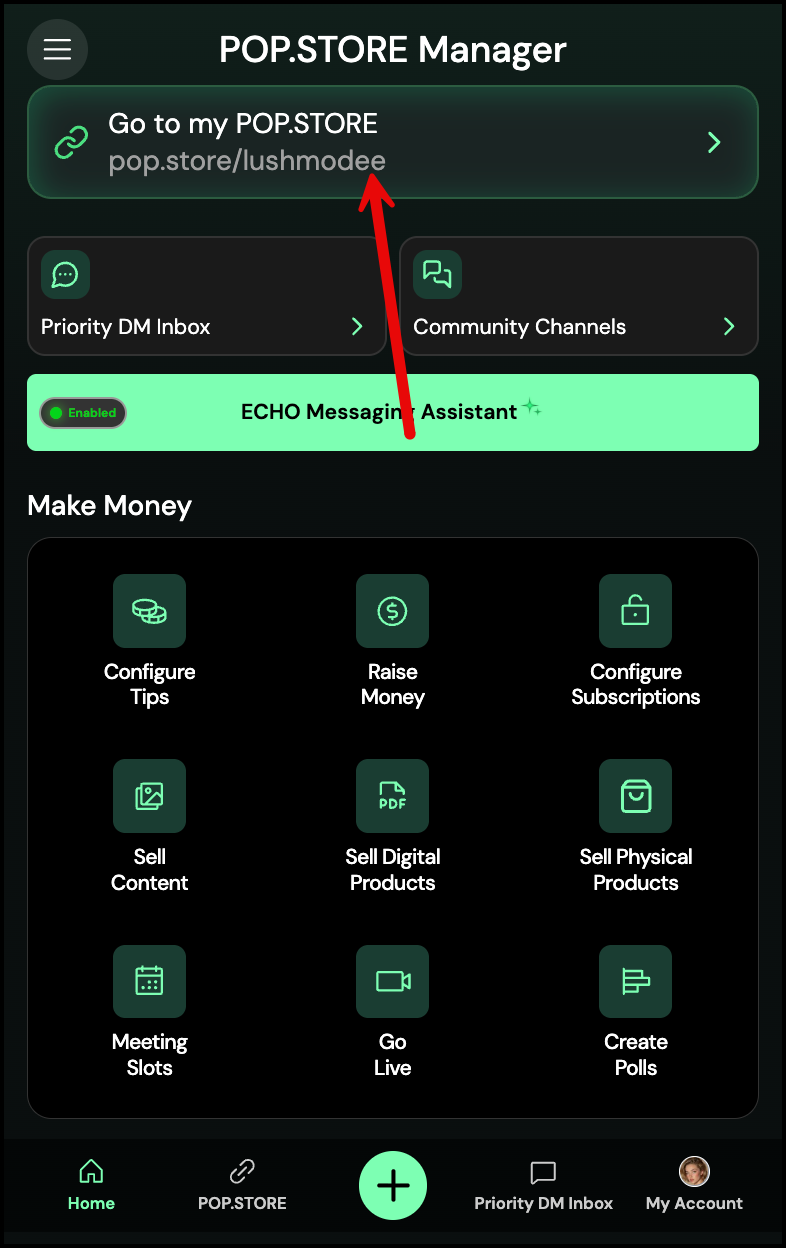
Task: Open the hamburger menu
Action: tap(57, 49)
